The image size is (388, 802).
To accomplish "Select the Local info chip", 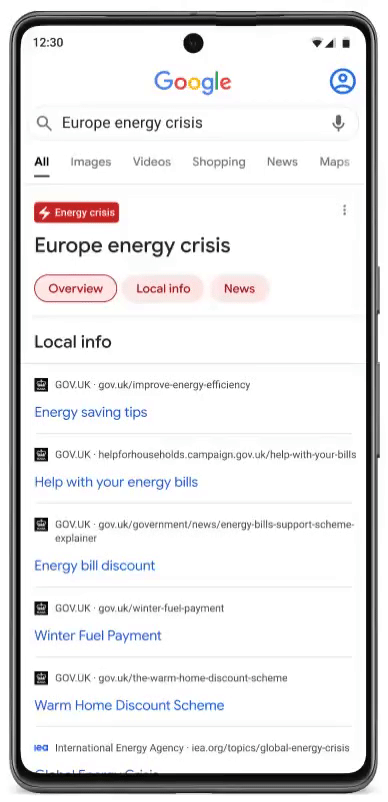I will tap(163, 288).
